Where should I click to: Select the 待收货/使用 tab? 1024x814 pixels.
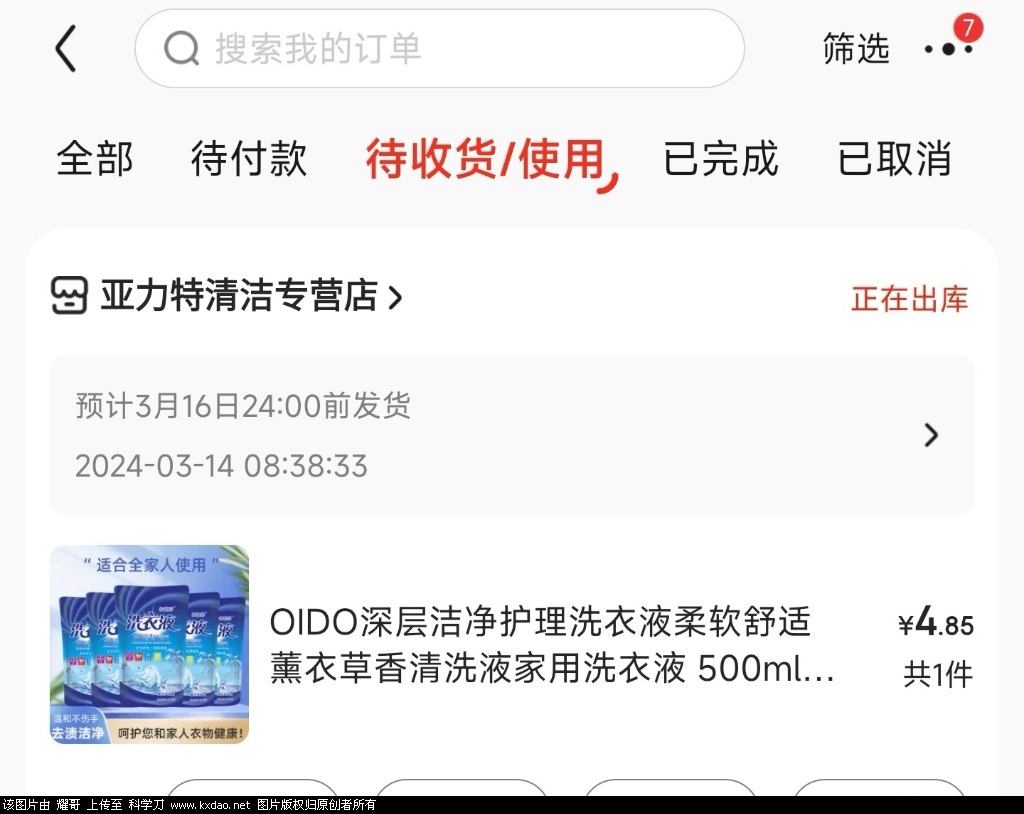point(487,160)
